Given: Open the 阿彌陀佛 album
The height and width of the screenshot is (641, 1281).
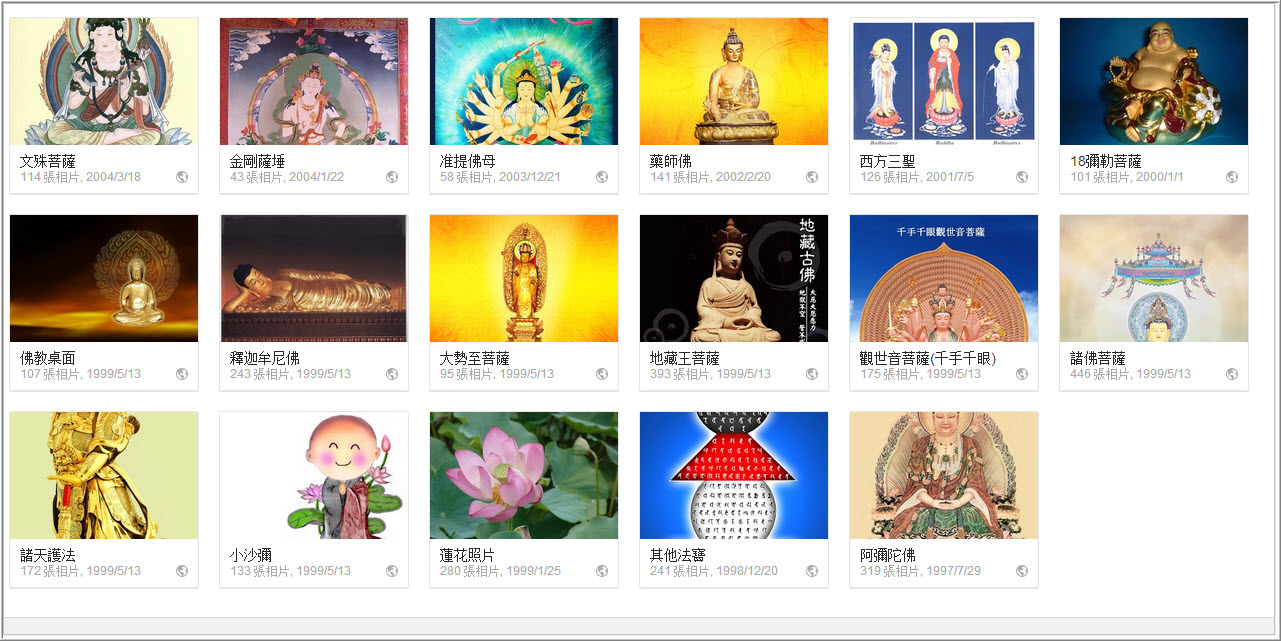Looking at the screenshot, I should point(944,476).
